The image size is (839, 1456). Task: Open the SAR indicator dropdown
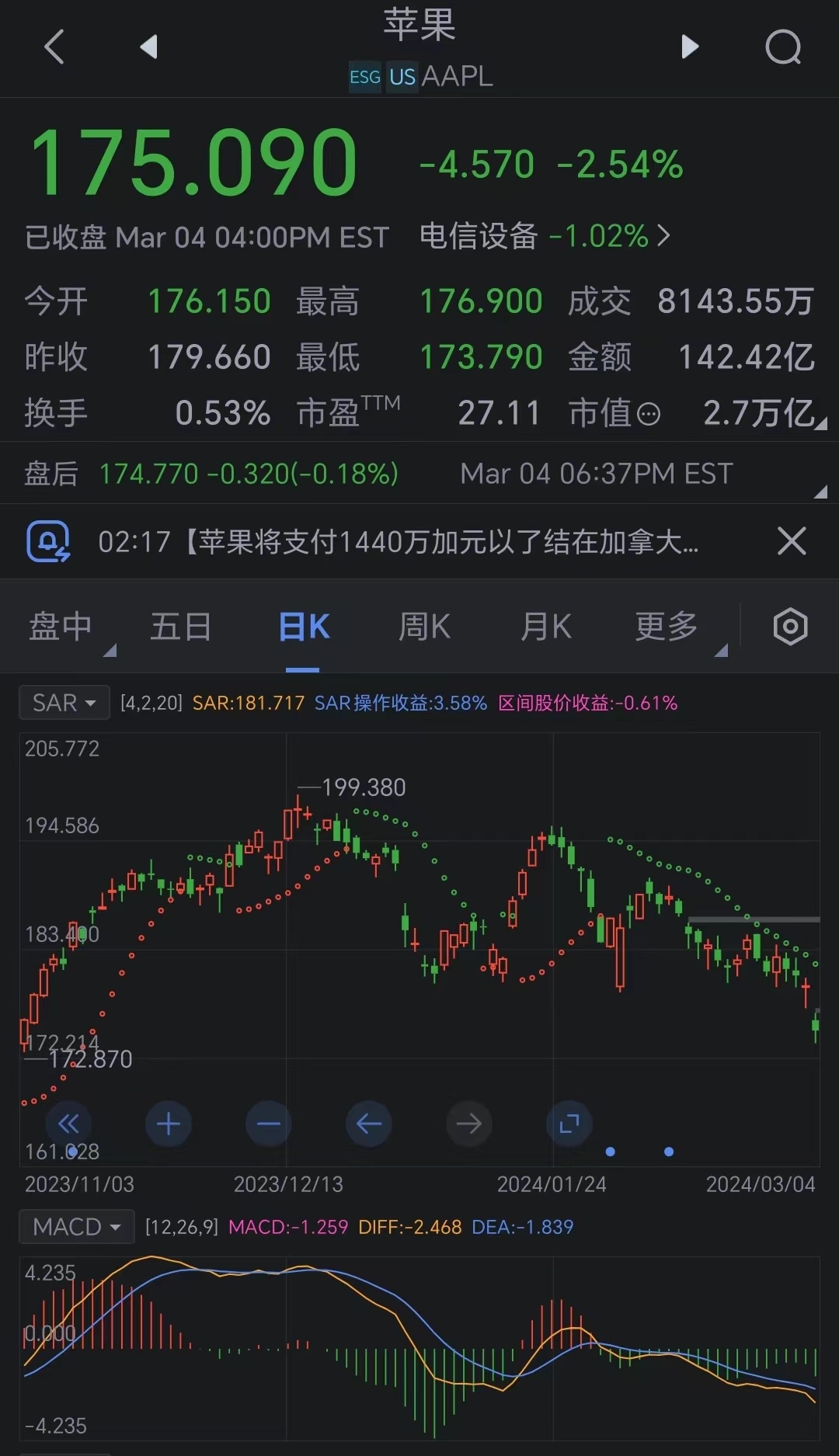click(x=64, y=703)
